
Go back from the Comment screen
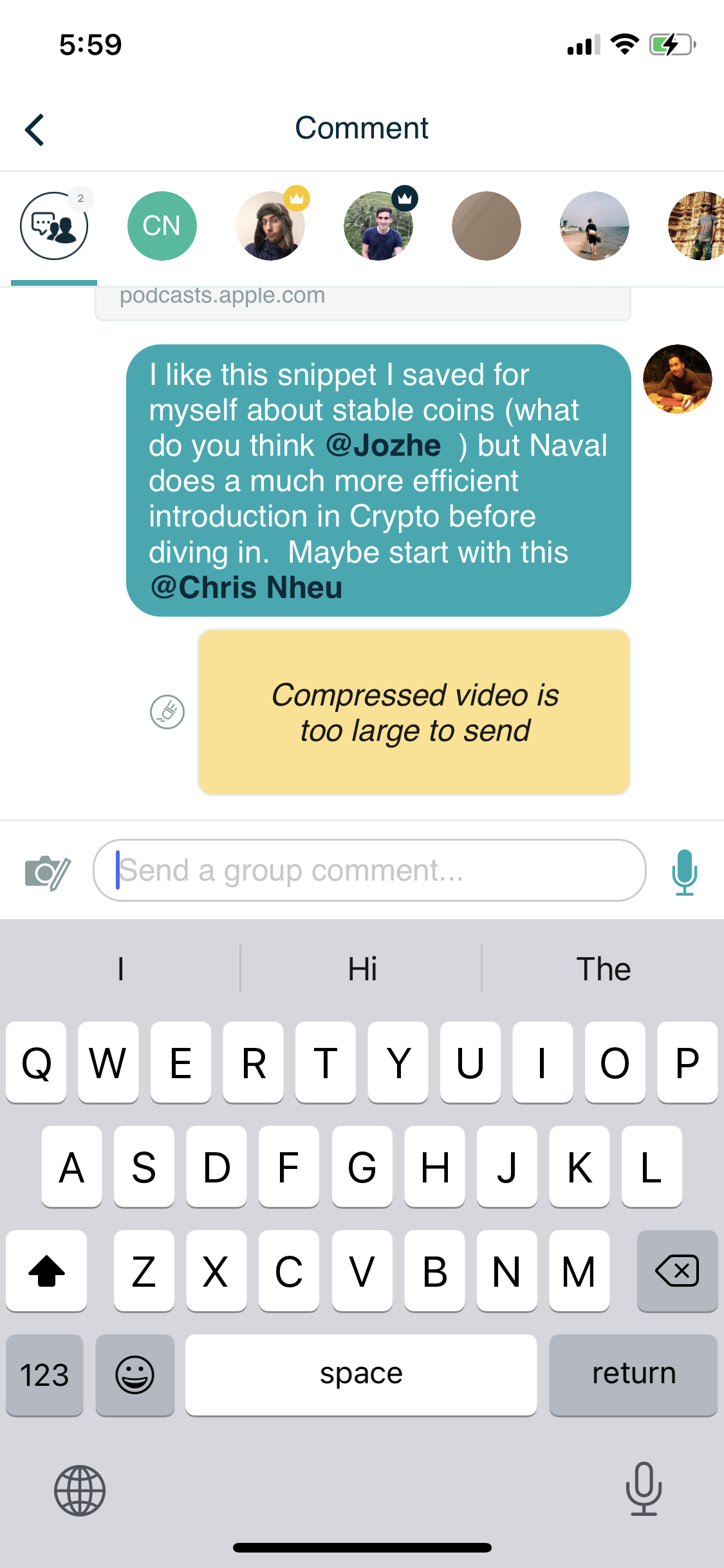click(35, 129)
